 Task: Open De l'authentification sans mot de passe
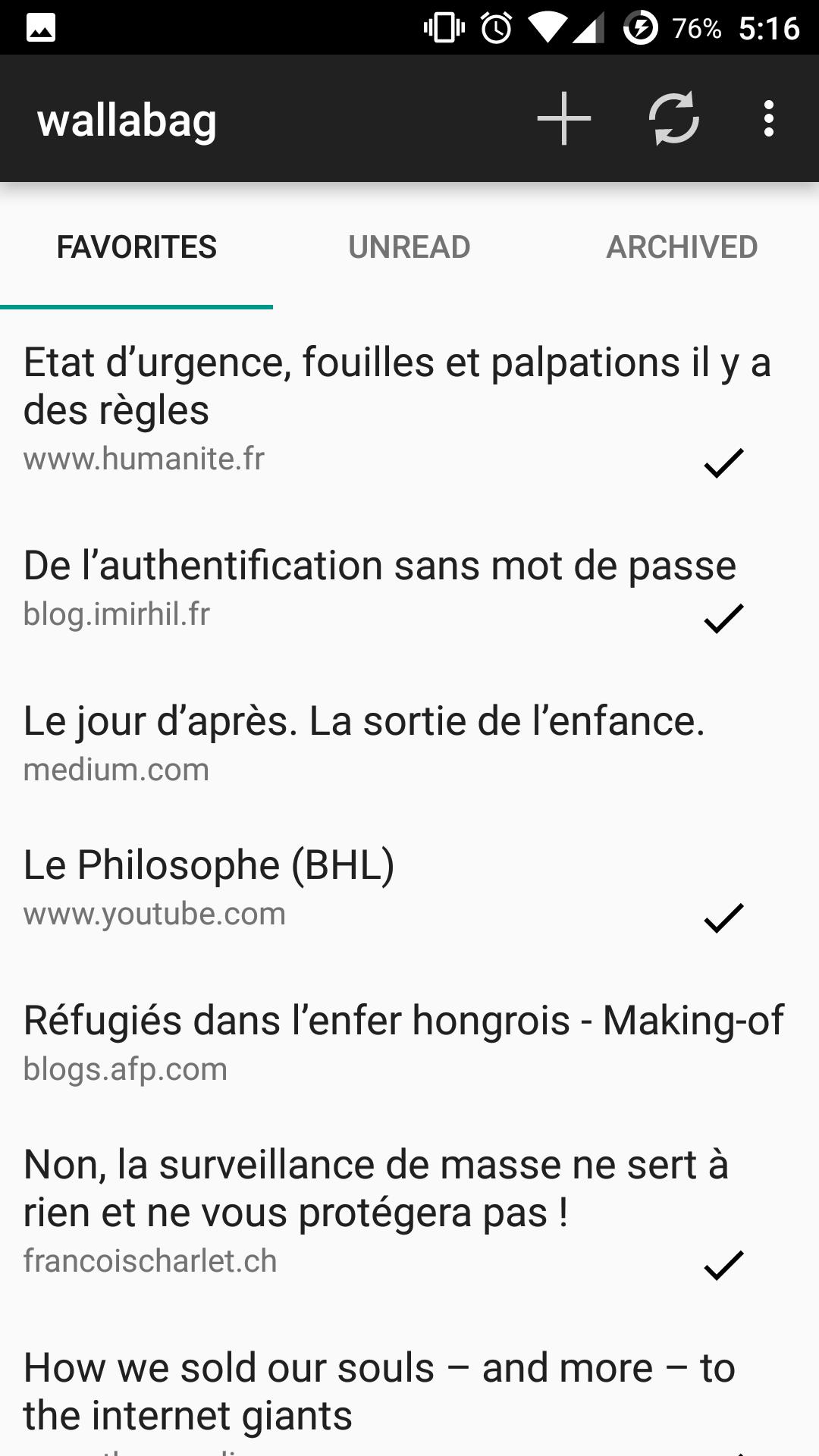(x=409, y=589)
